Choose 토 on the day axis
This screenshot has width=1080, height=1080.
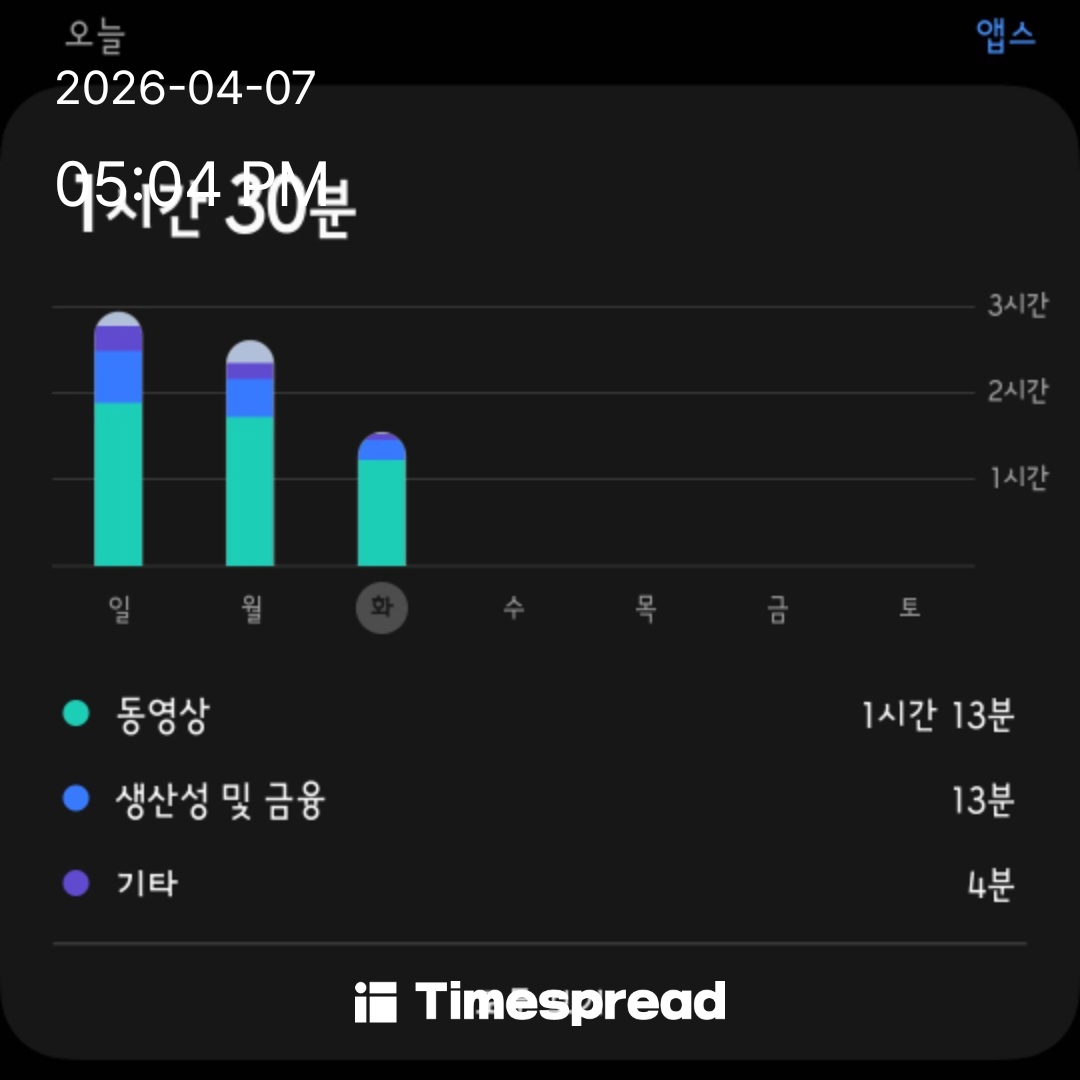pos(909,609)
